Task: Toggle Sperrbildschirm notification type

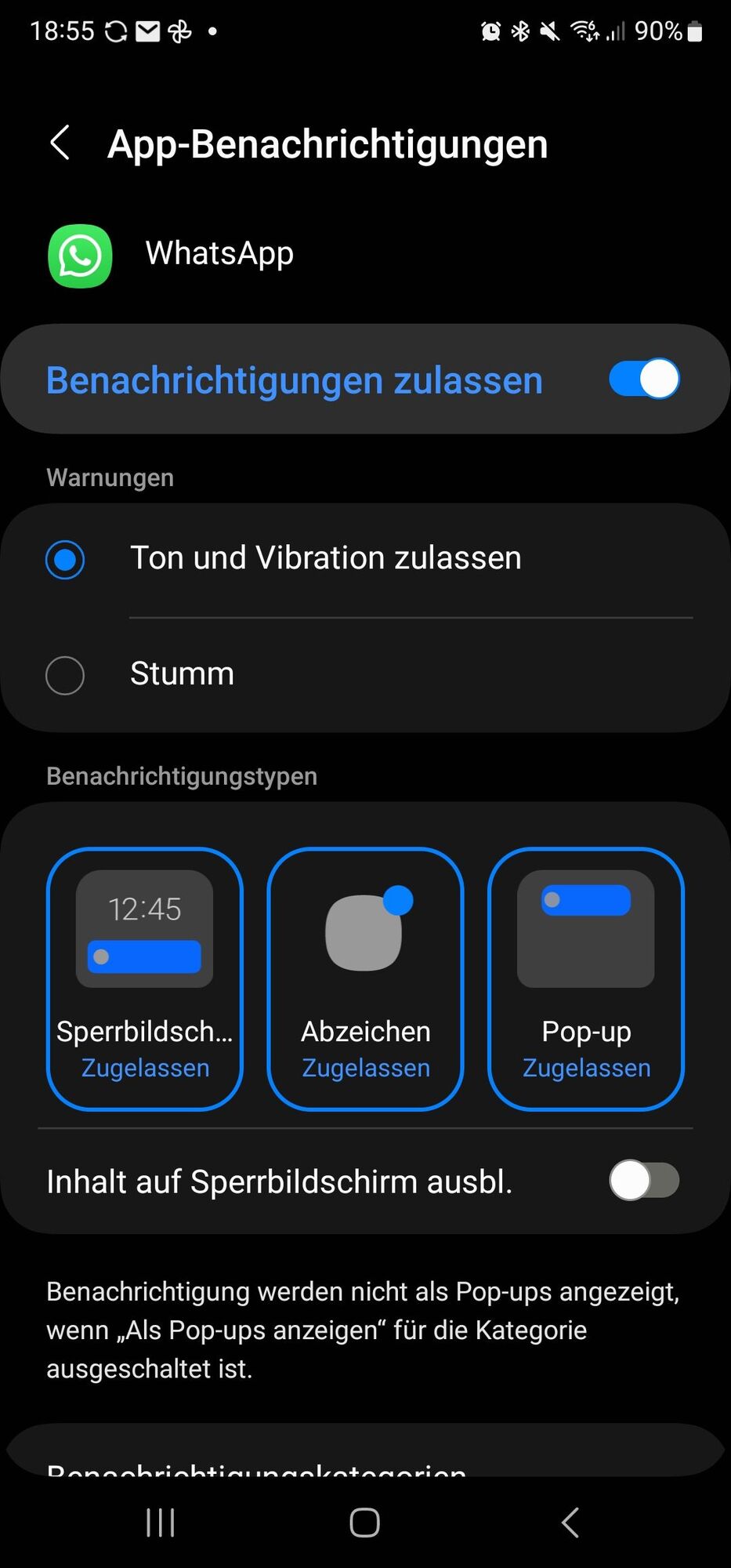Action: [145, 978]
